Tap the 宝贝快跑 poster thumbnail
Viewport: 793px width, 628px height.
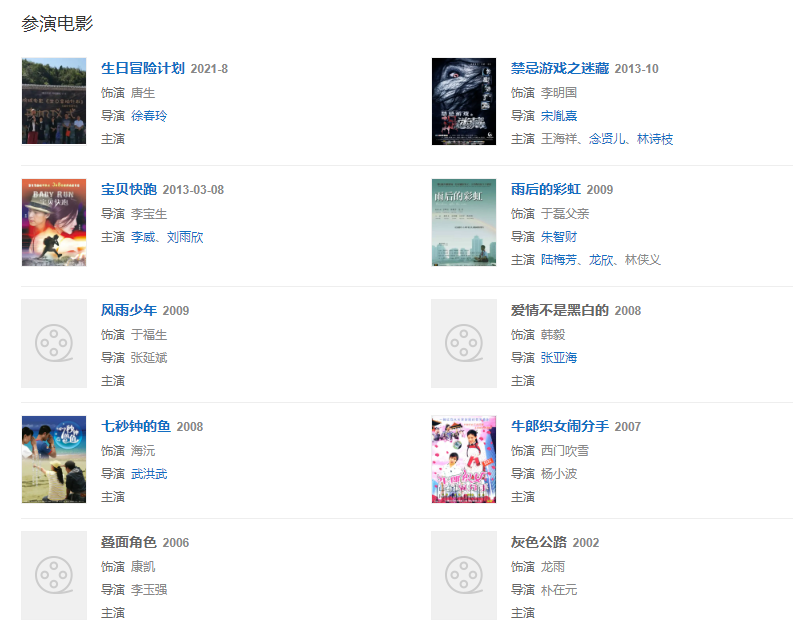(54, 222)
